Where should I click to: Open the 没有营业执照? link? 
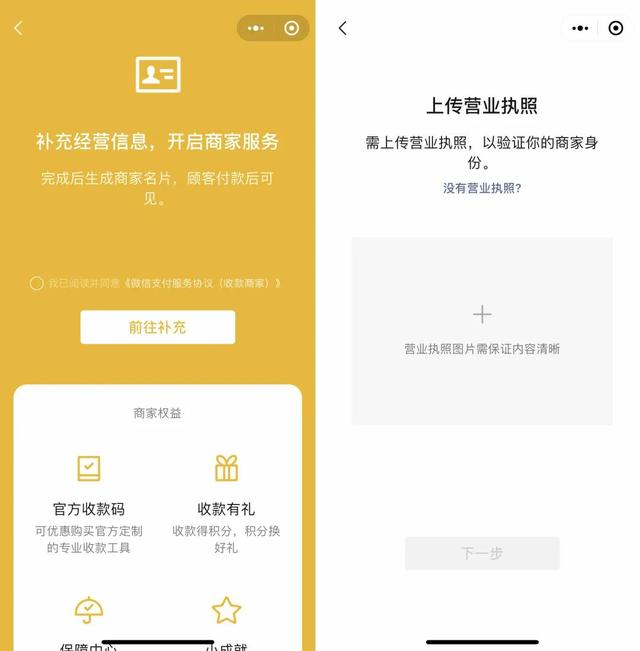point(482,188)
